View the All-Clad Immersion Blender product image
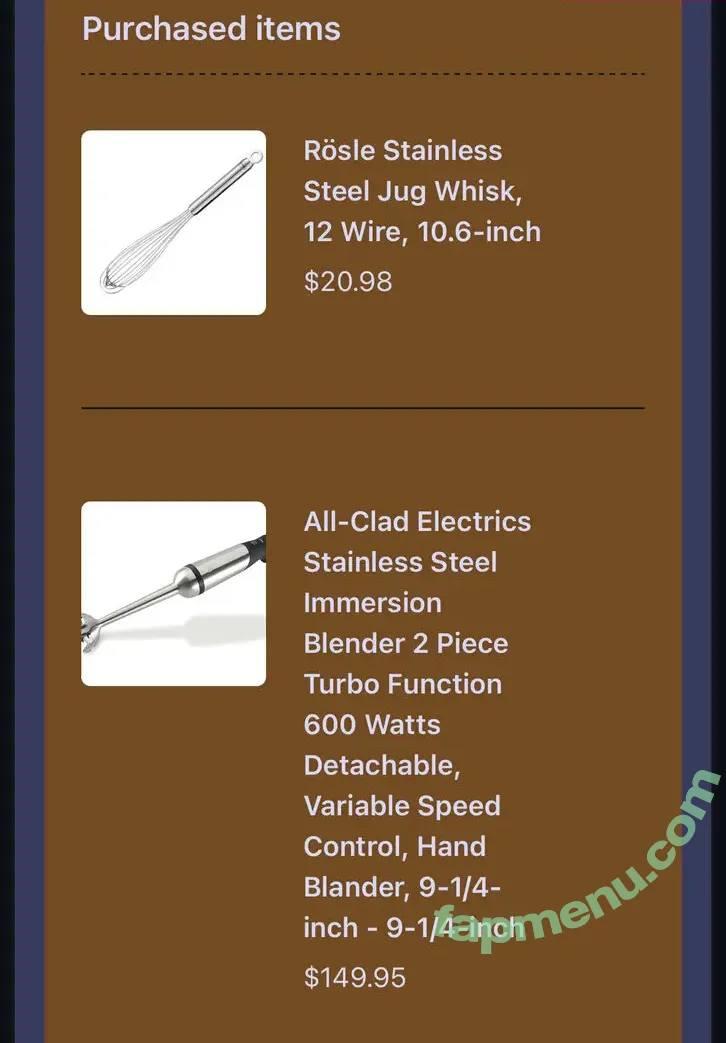The image size is (726, 1043). coord(173,593)
